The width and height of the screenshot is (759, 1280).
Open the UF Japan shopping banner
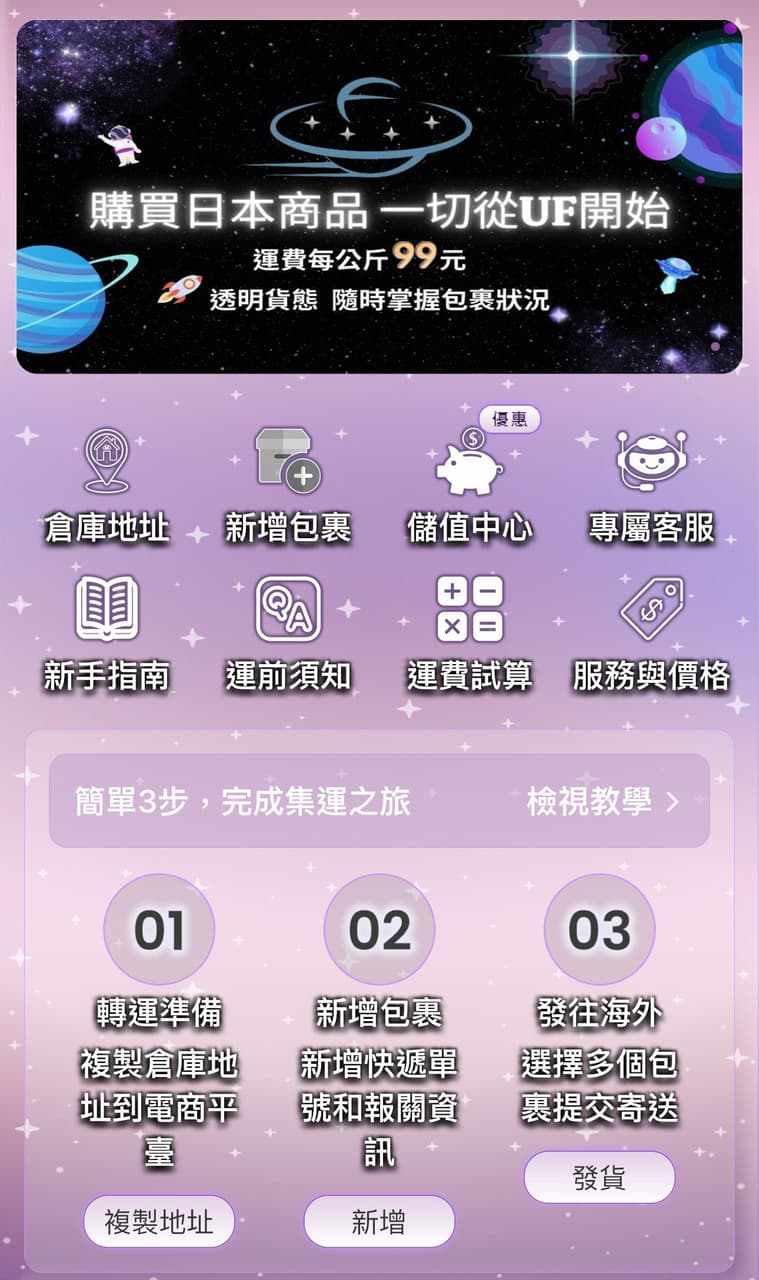[x=379, y=197]
